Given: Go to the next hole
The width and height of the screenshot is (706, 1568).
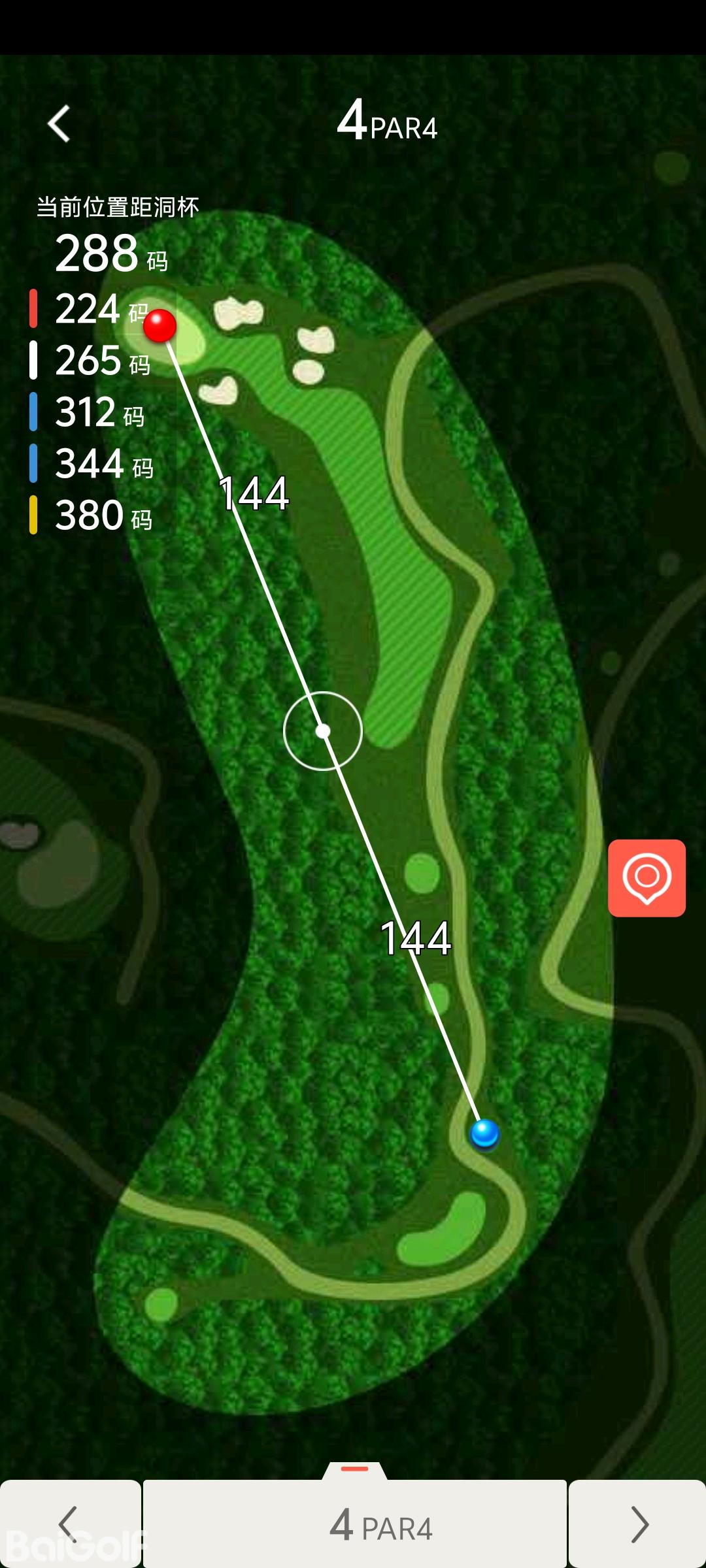Looking at the screenshot, I should 638,1524.
